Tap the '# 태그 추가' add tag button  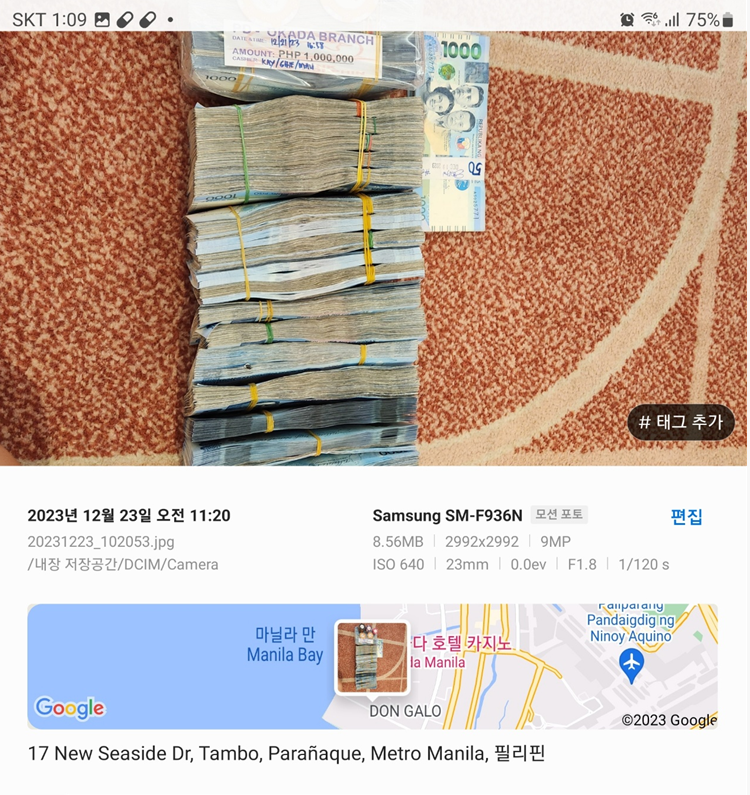pos(681,422)
